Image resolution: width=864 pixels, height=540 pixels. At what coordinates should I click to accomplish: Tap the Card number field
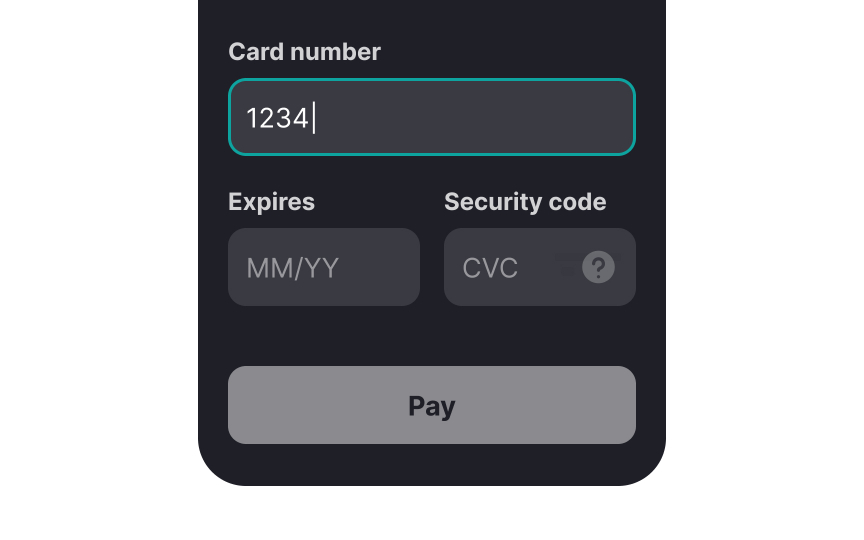[x=431, y=118]
